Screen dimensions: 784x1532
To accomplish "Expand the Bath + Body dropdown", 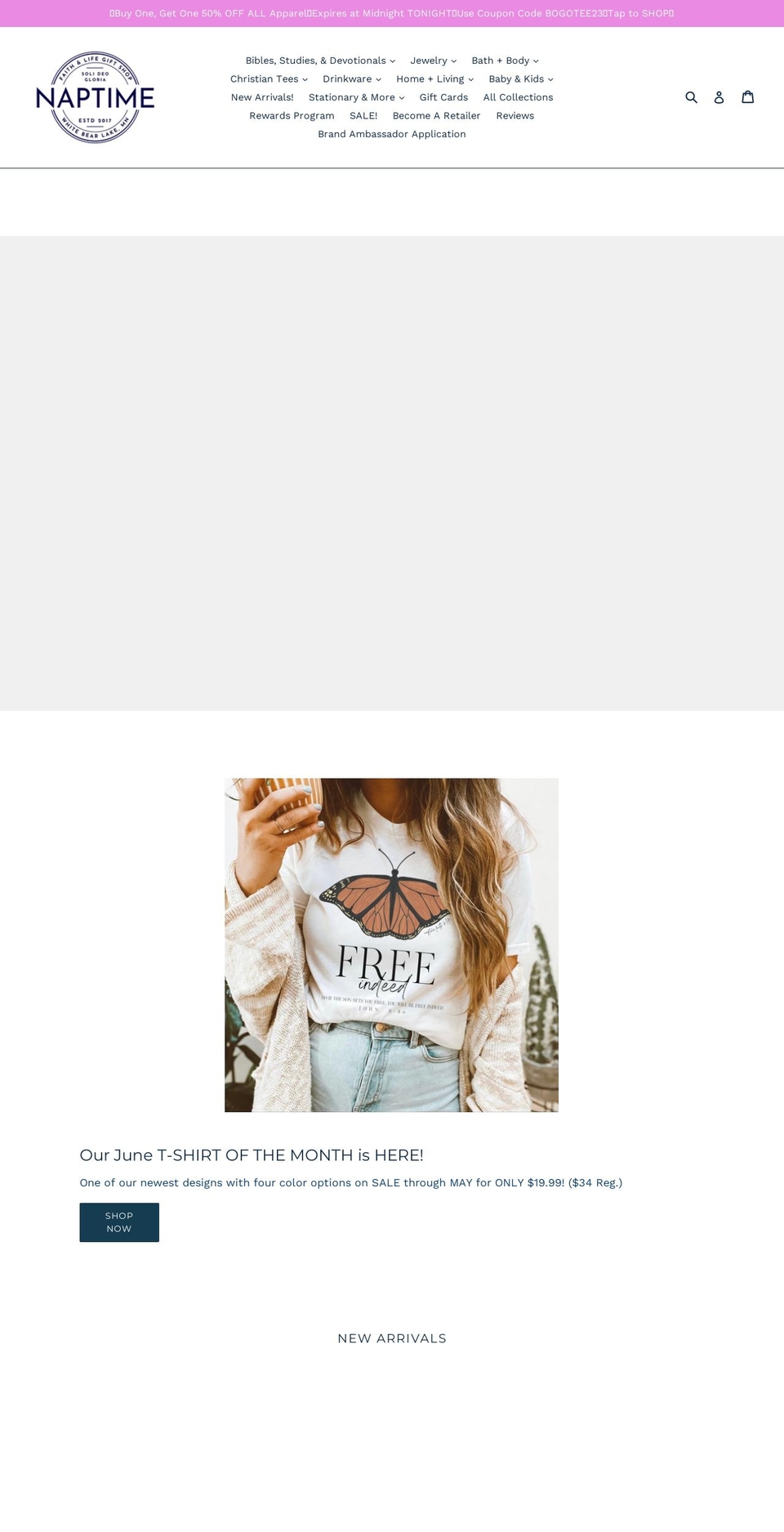I will coord(503,60).
